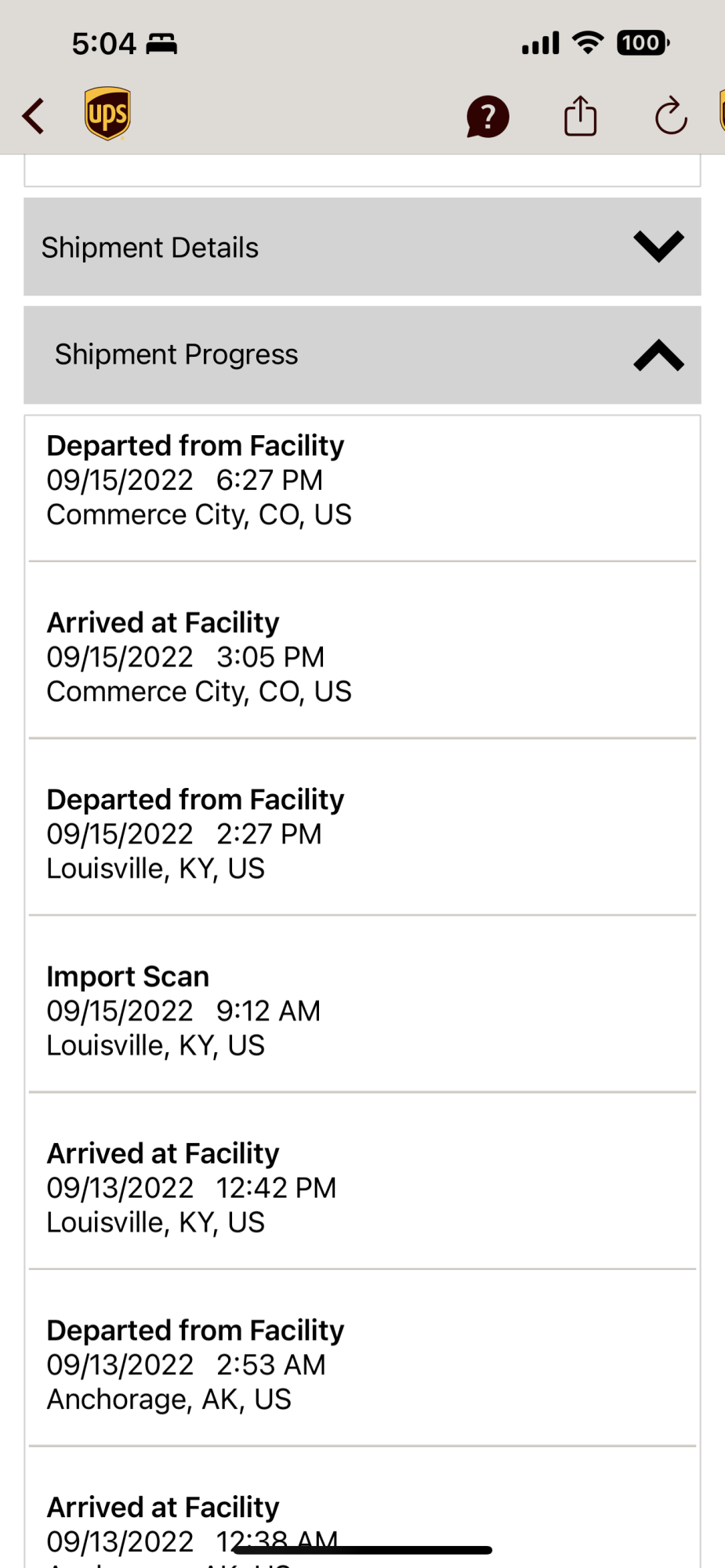Go back using the arrow

pos(34,117)
